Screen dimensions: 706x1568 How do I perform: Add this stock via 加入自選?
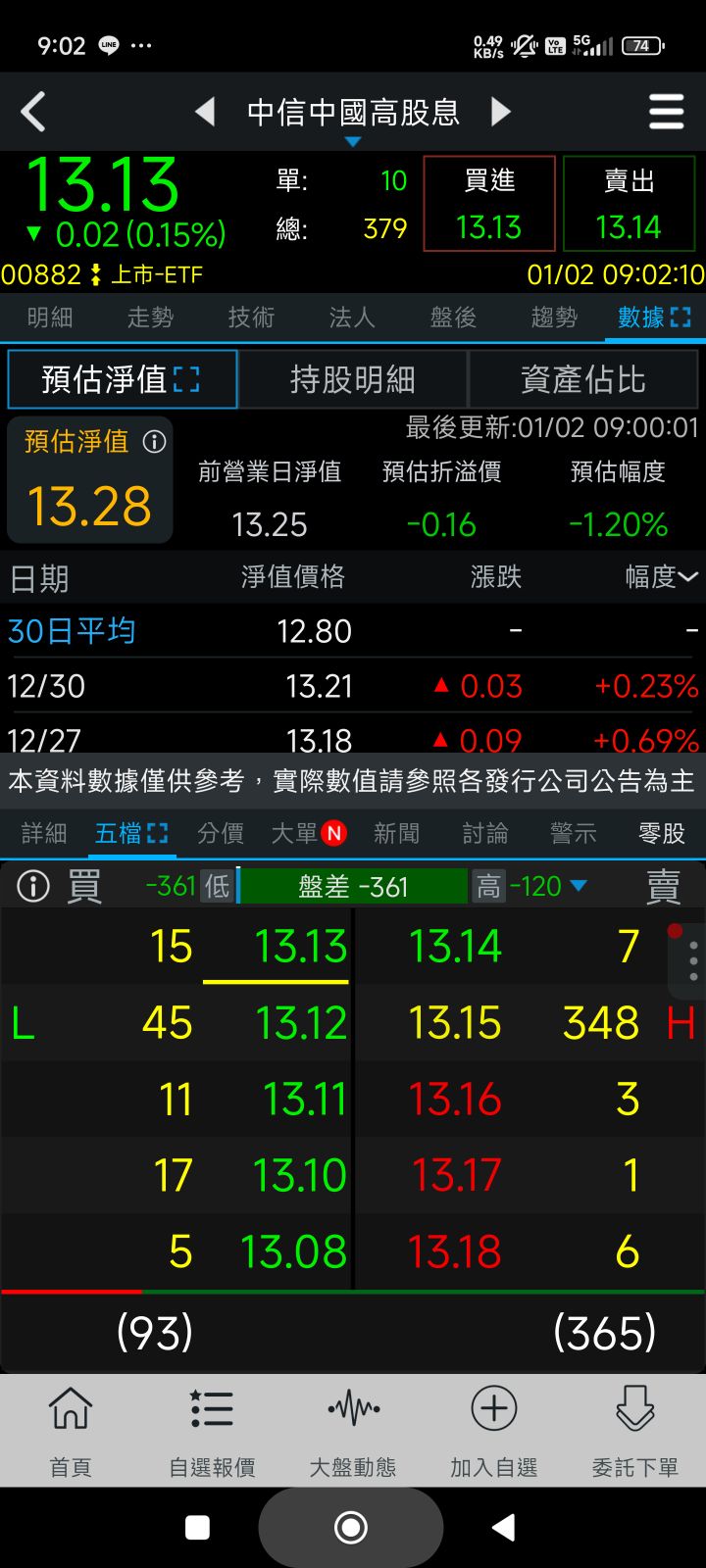(493, 1431)
